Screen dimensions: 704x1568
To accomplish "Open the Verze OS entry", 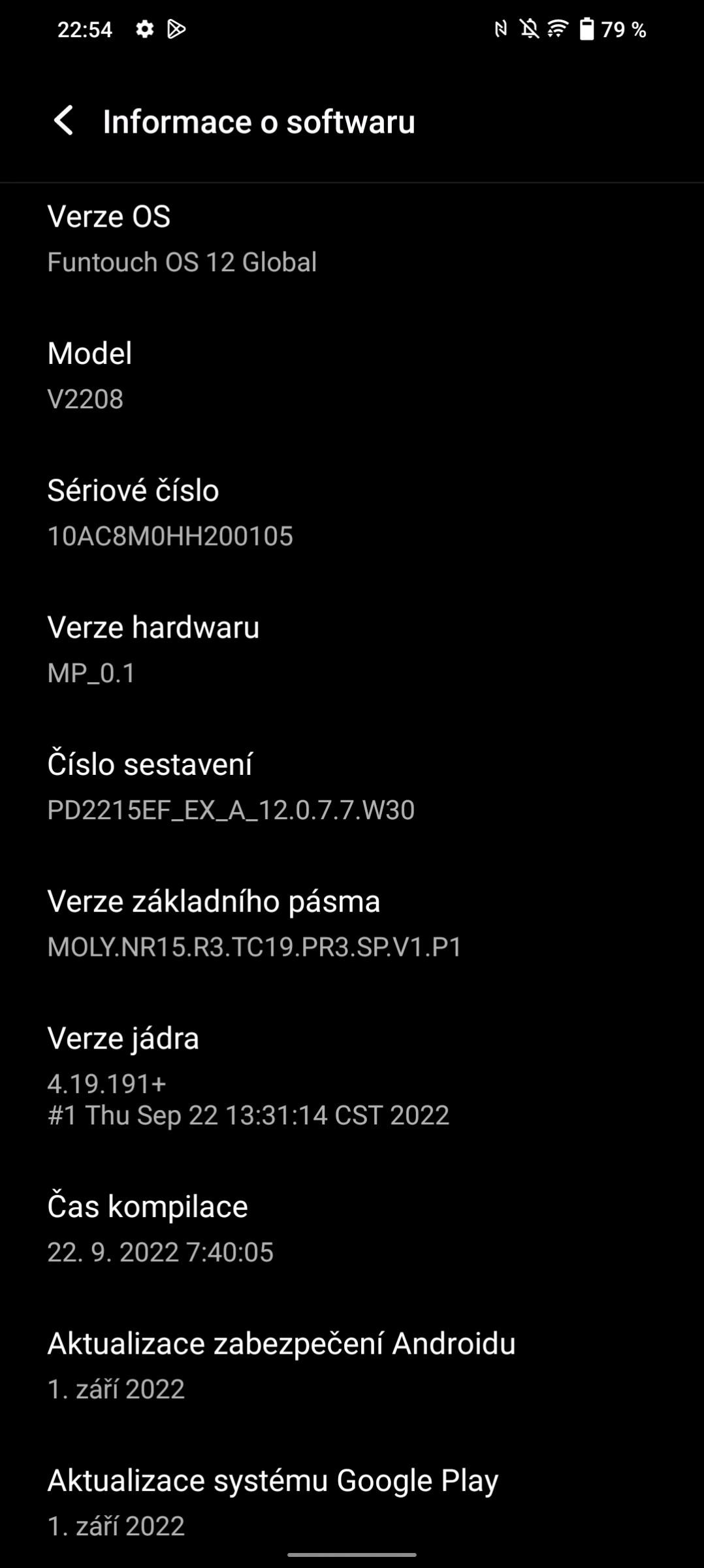I will click(x=352, y=239).
